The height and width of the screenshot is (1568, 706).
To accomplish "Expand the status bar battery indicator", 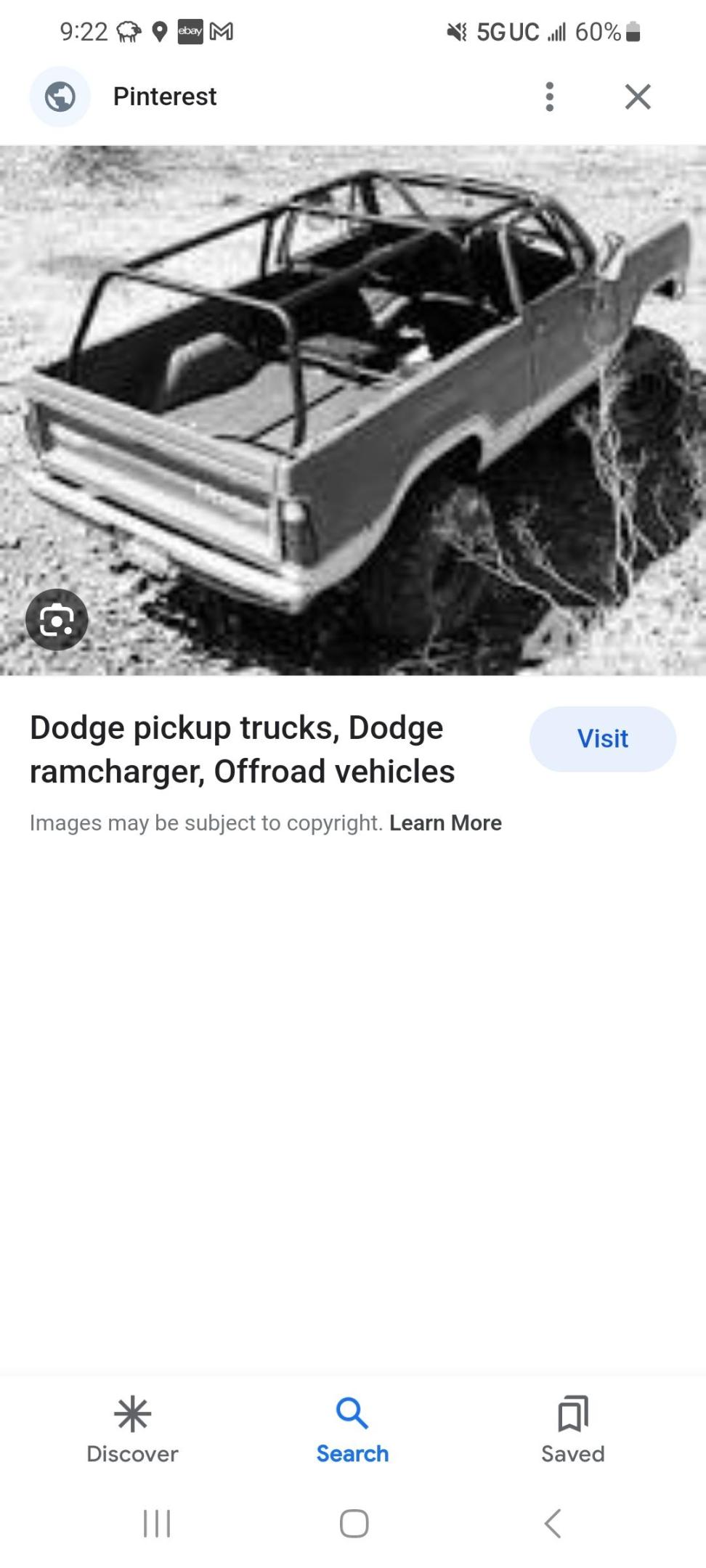I will (x=632, y=32).
